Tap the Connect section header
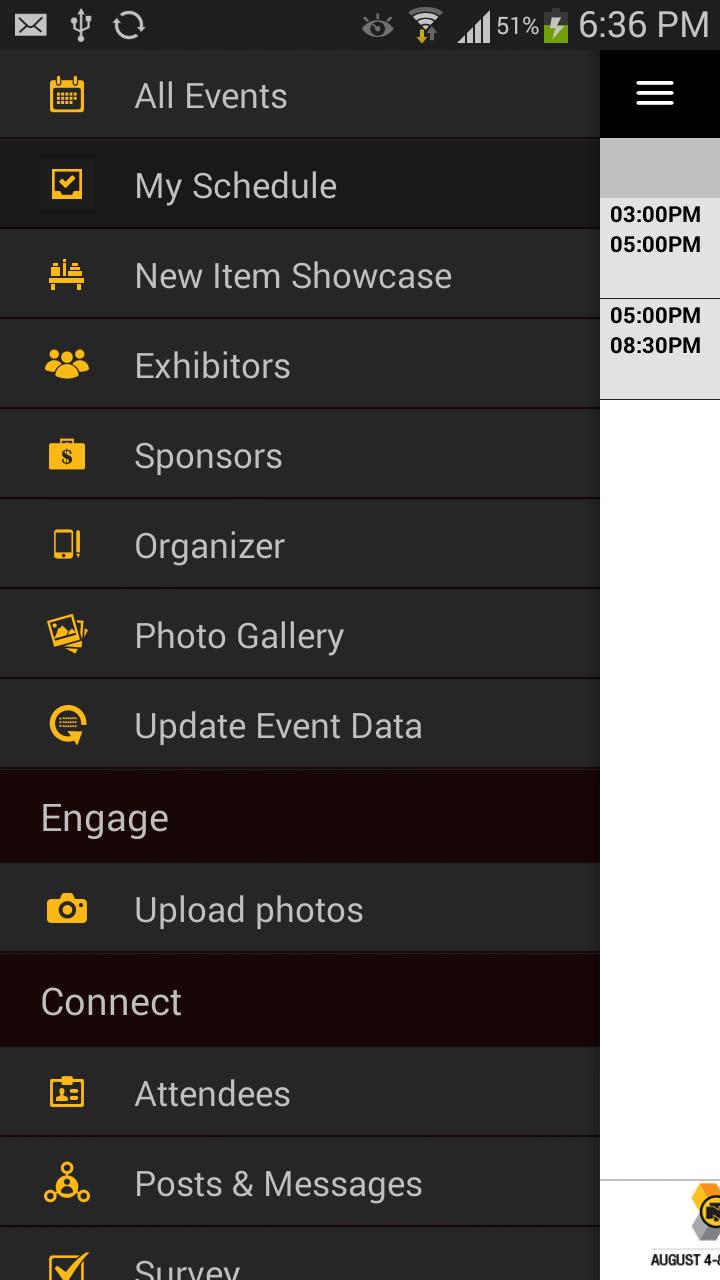720x1280 pixels. coord(111,1001)
